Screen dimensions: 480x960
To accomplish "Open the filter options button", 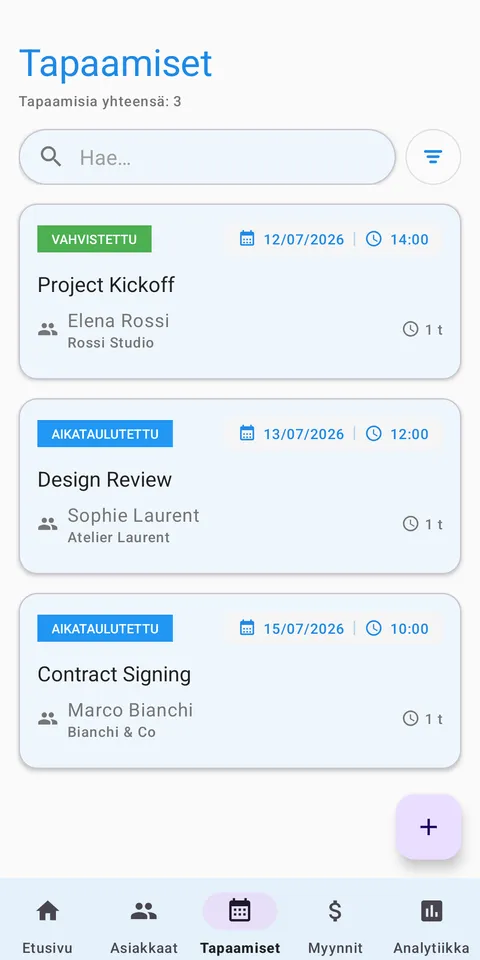I will tap(433, 157).
